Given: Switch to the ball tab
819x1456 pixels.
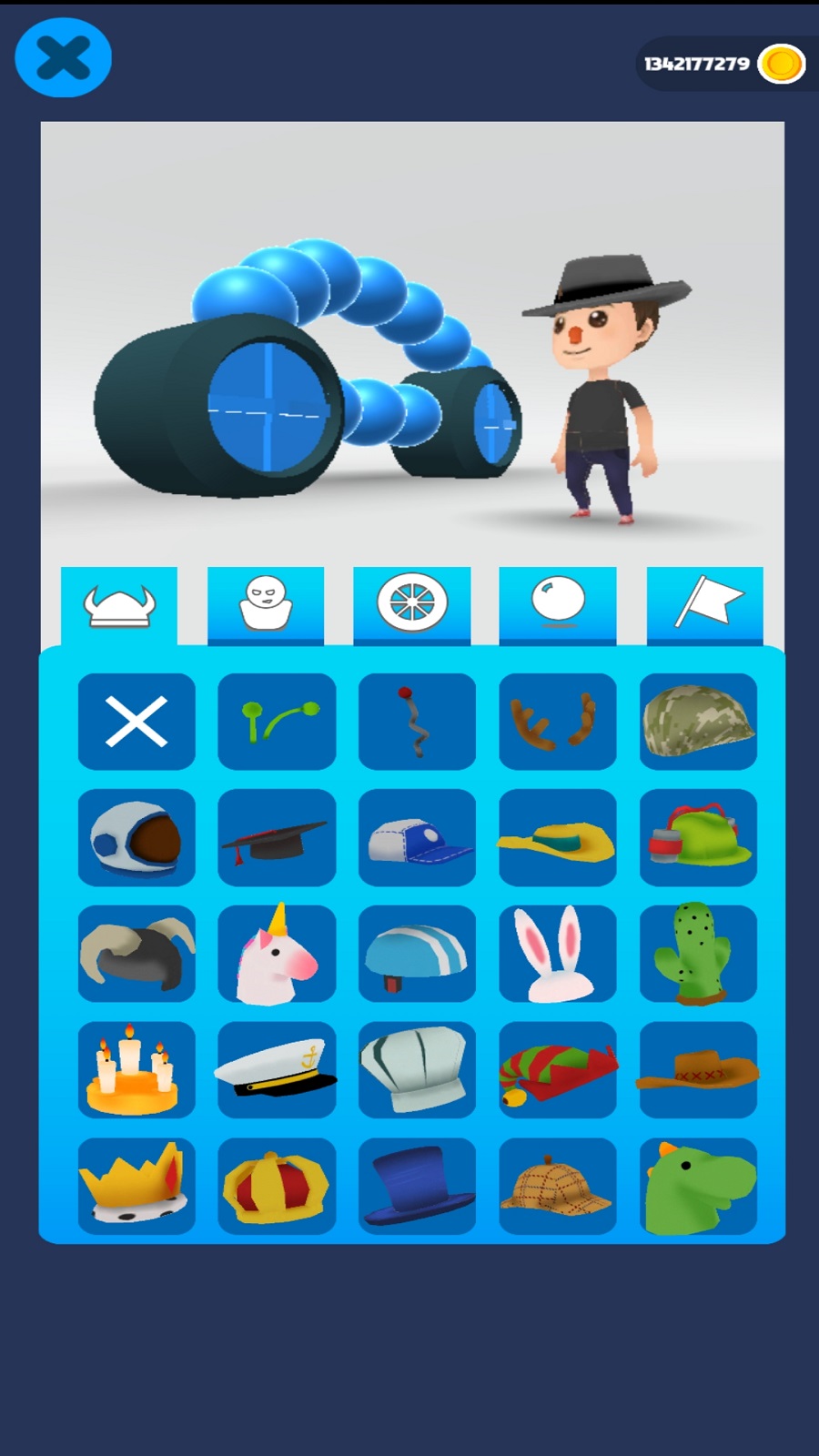Looking at the screenshot, I should [557, 605].
